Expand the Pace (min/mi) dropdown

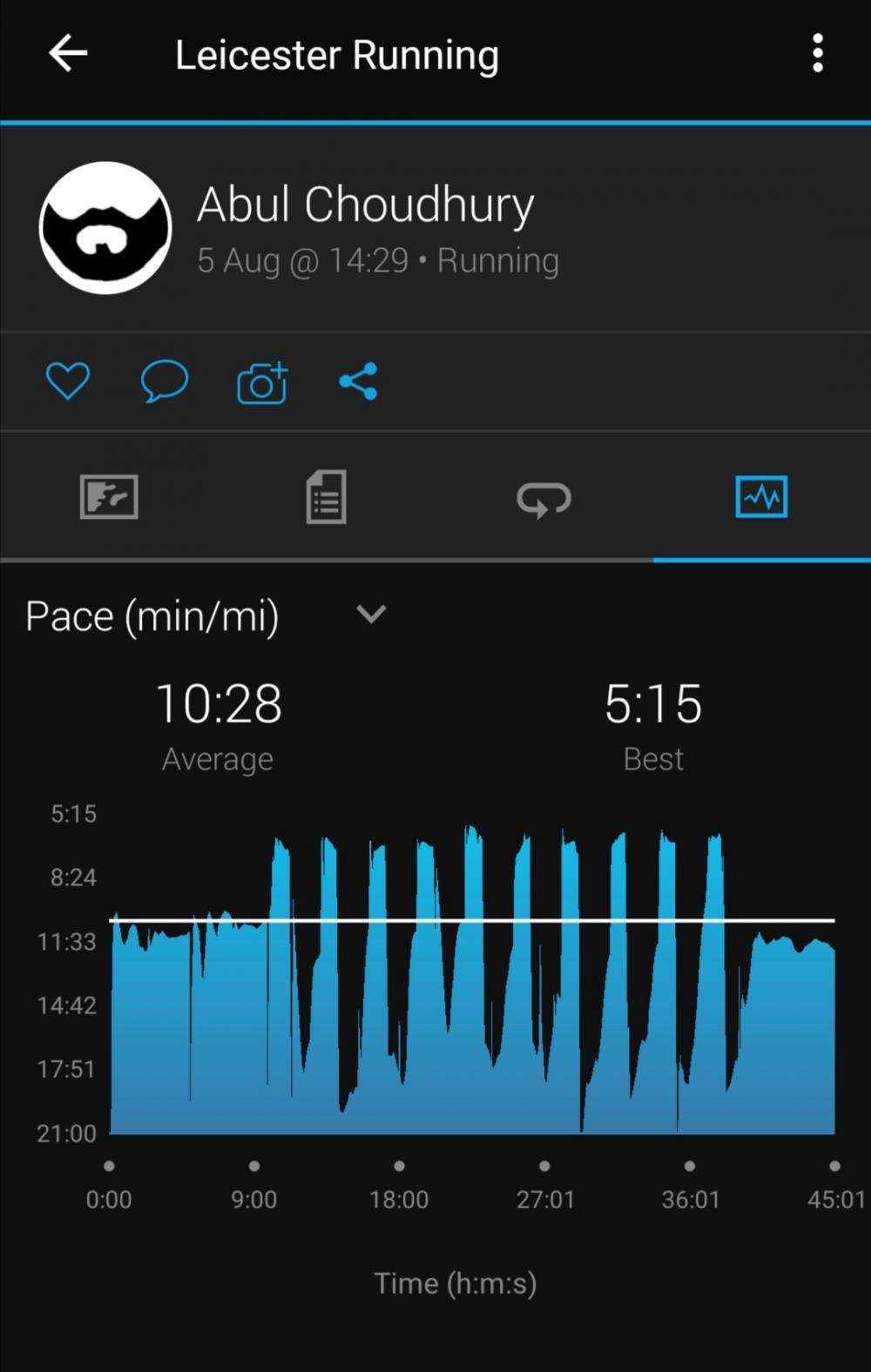click(x=371, y=615)
